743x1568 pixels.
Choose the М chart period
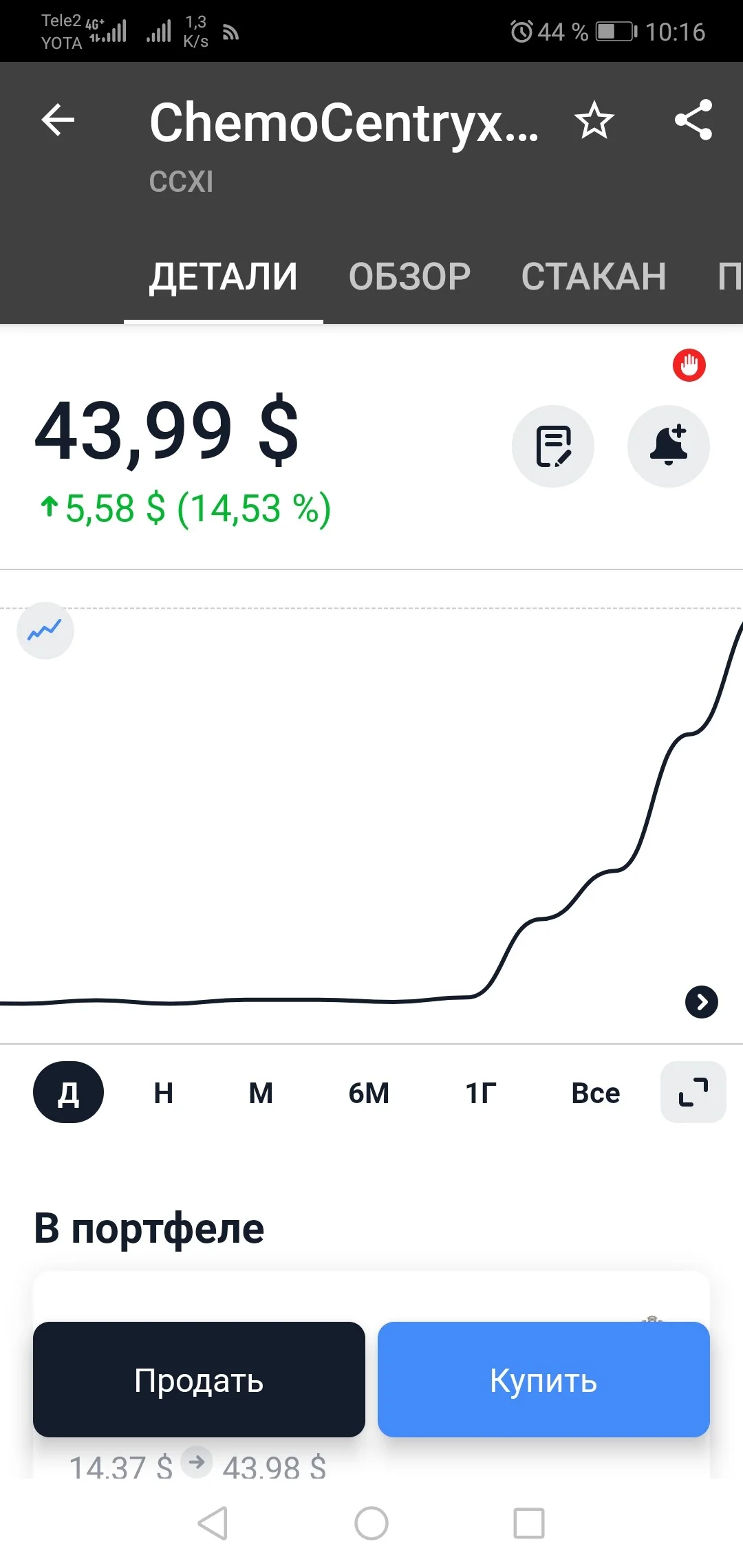coord(261,1093)
